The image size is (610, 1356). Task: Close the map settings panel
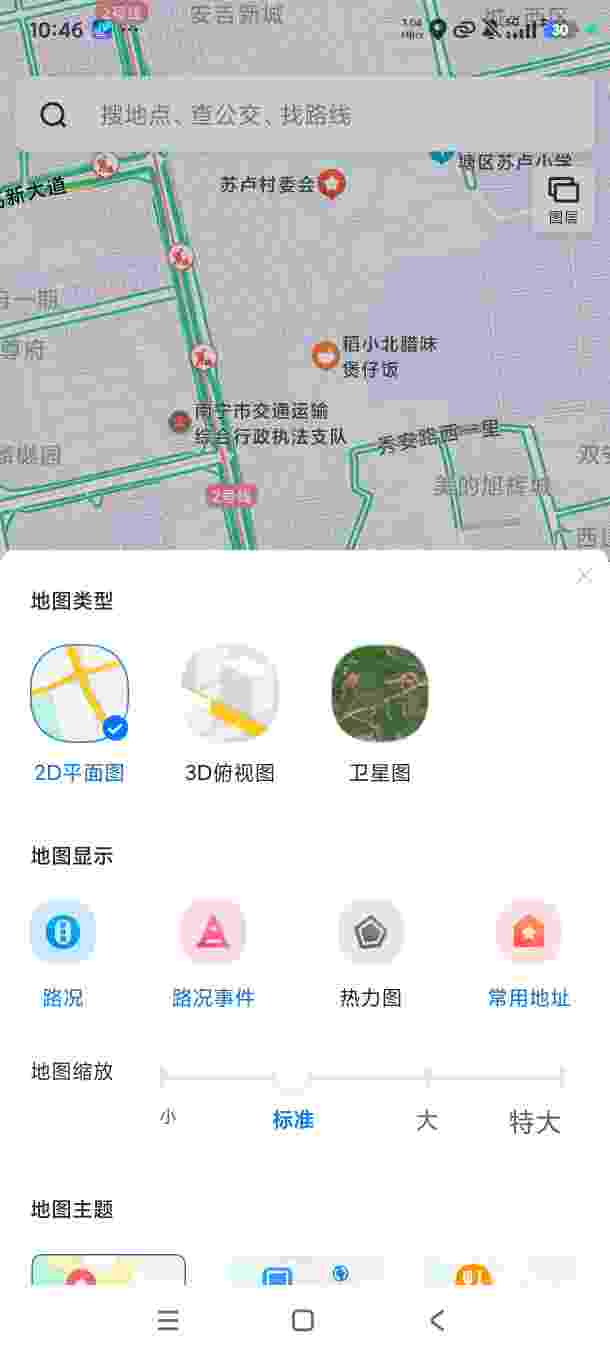(x=584, y=576)
